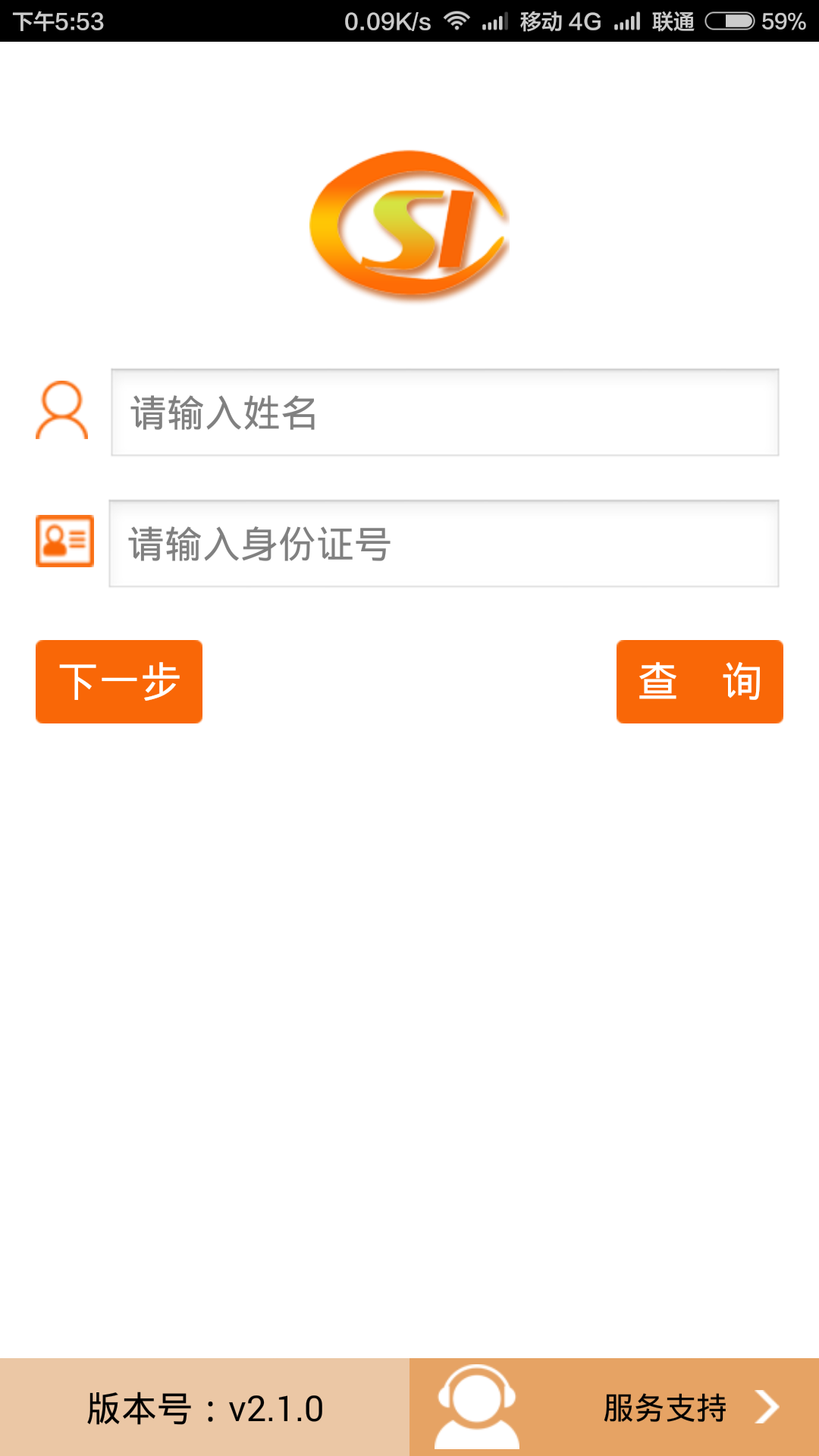Focus the ID card number field

pyautogui.click(x=444, y=543)
